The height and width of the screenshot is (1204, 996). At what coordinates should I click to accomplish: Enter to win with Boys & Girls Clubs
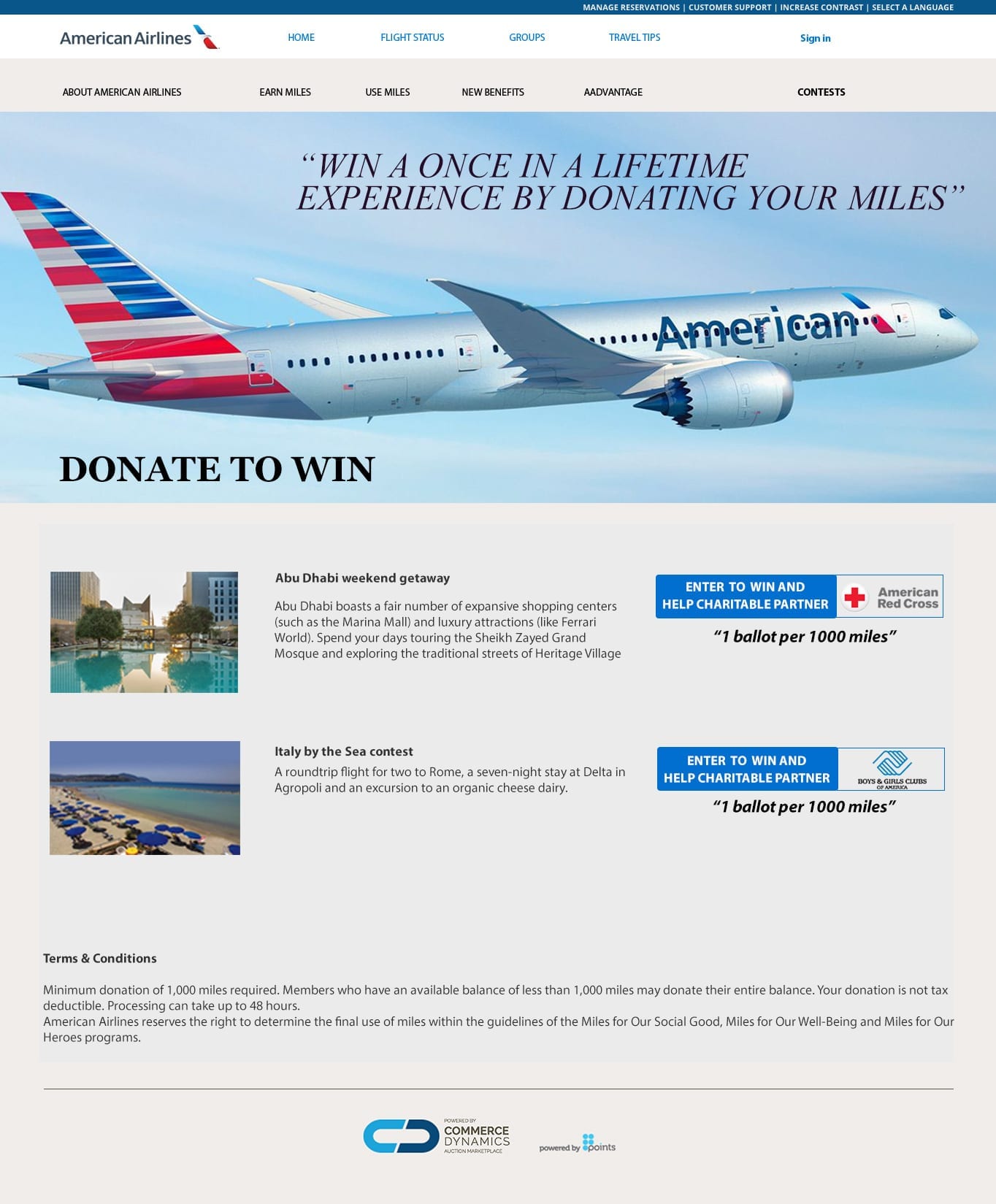point(747,769)
